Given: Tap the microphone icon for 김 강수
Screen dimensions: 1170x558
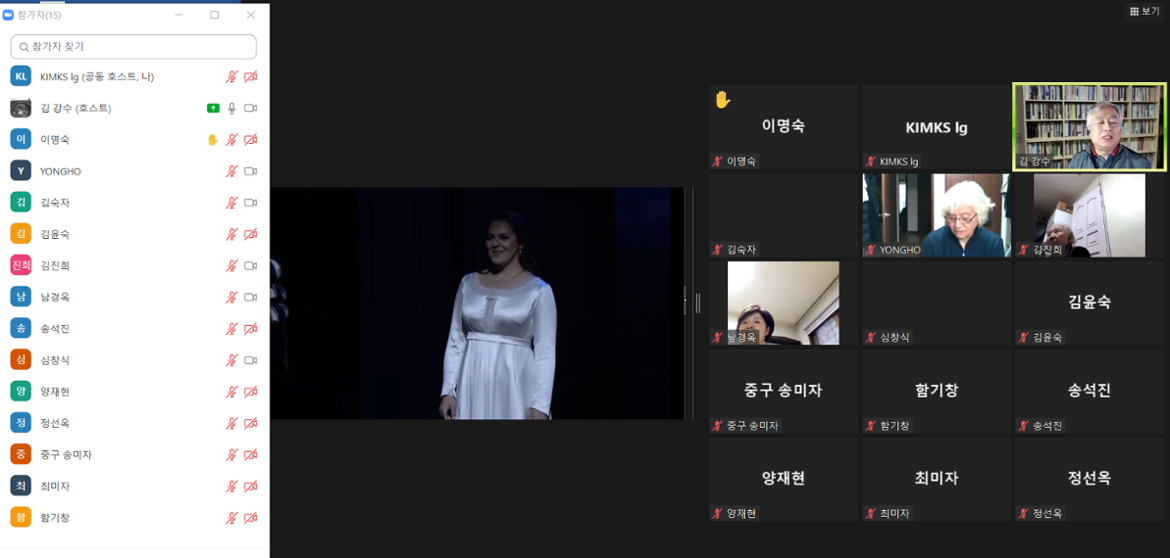Looking at the screenshot, I should pos(232,108).
